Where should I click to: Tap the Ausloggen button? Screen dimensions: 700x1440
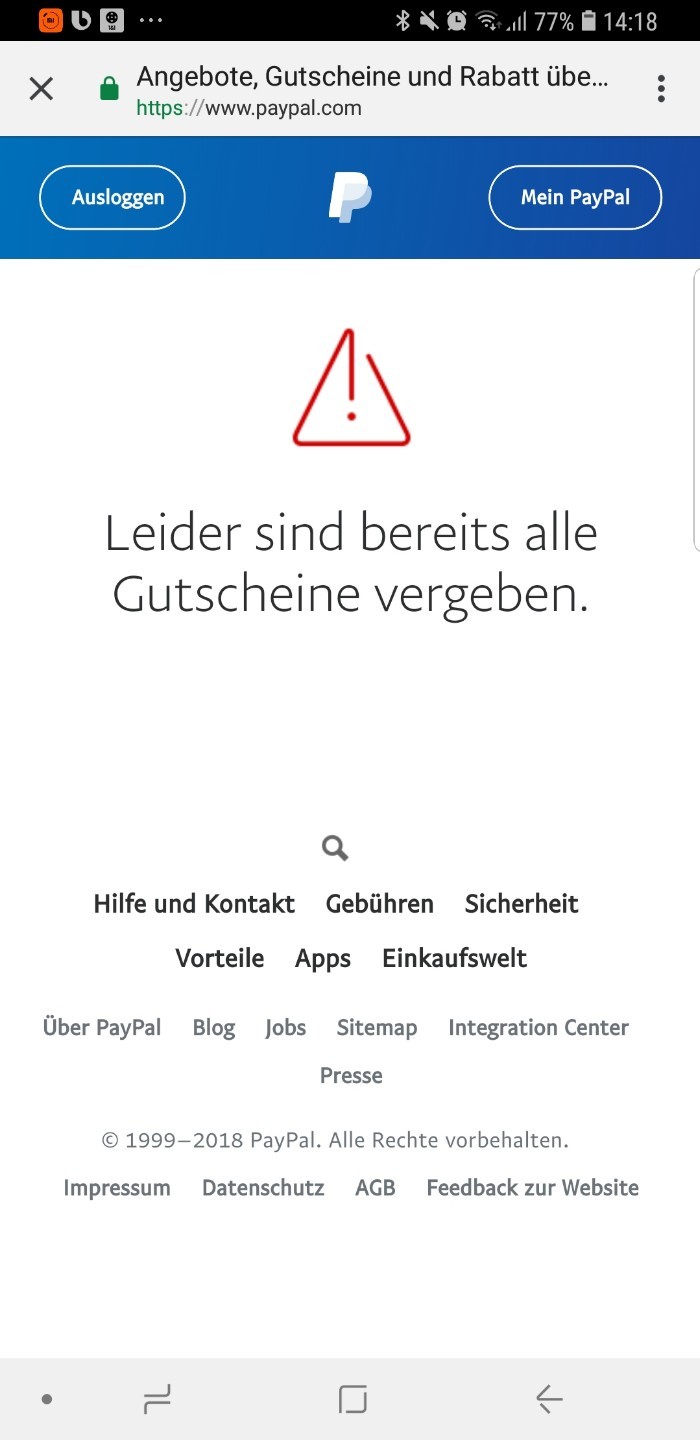pos(113,197)
